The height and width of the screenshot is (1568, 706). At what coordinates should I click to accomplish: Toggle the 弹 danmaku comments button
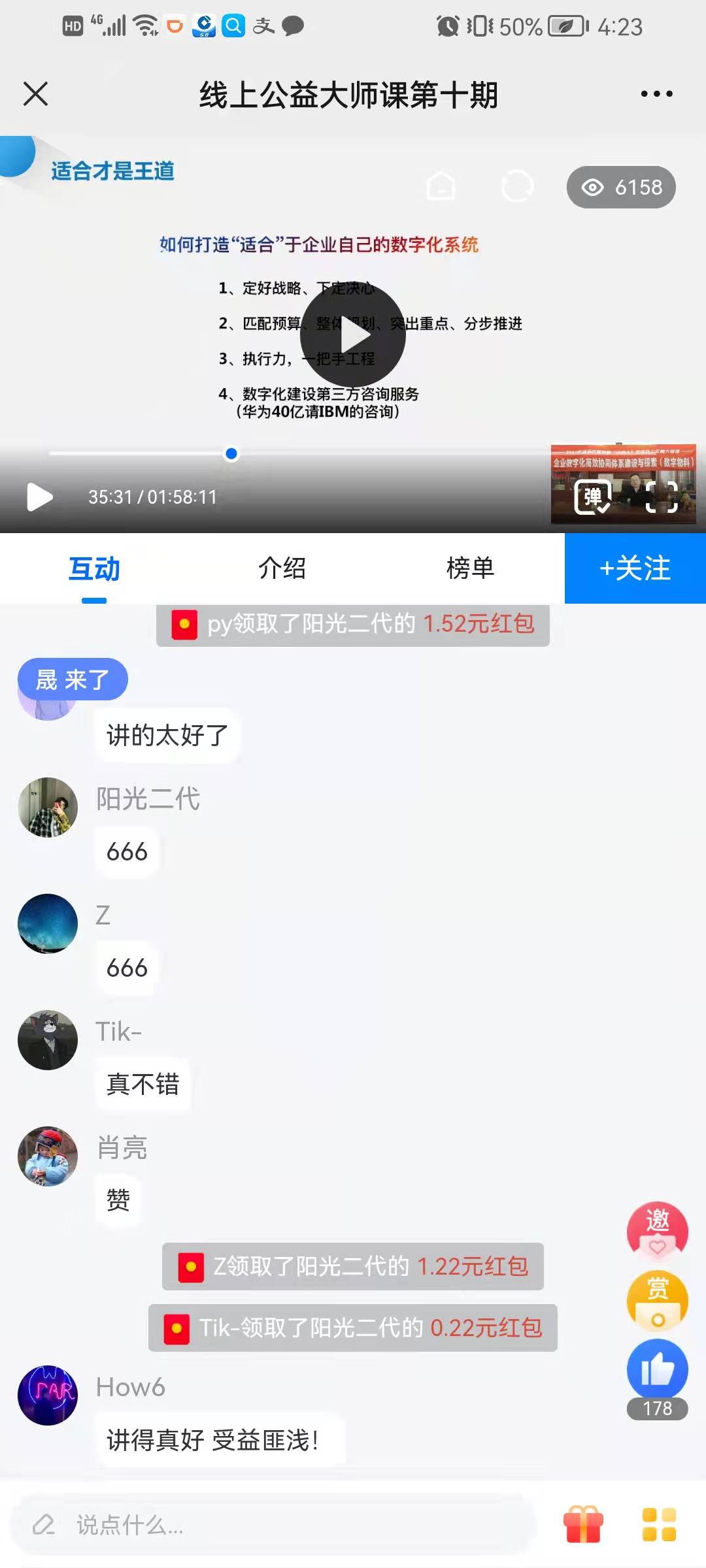(x=592, y=497)
